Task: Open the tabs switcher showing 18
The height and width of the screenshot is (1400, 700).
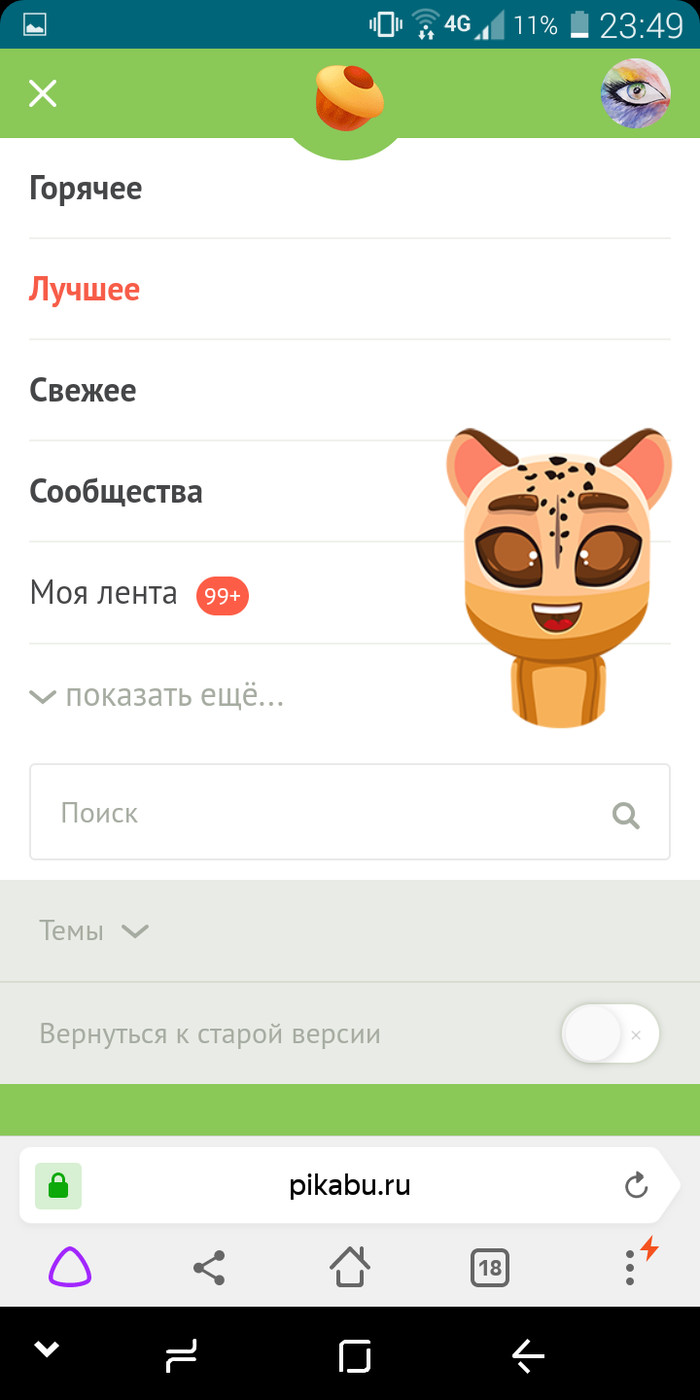Action: (490, 1269)
